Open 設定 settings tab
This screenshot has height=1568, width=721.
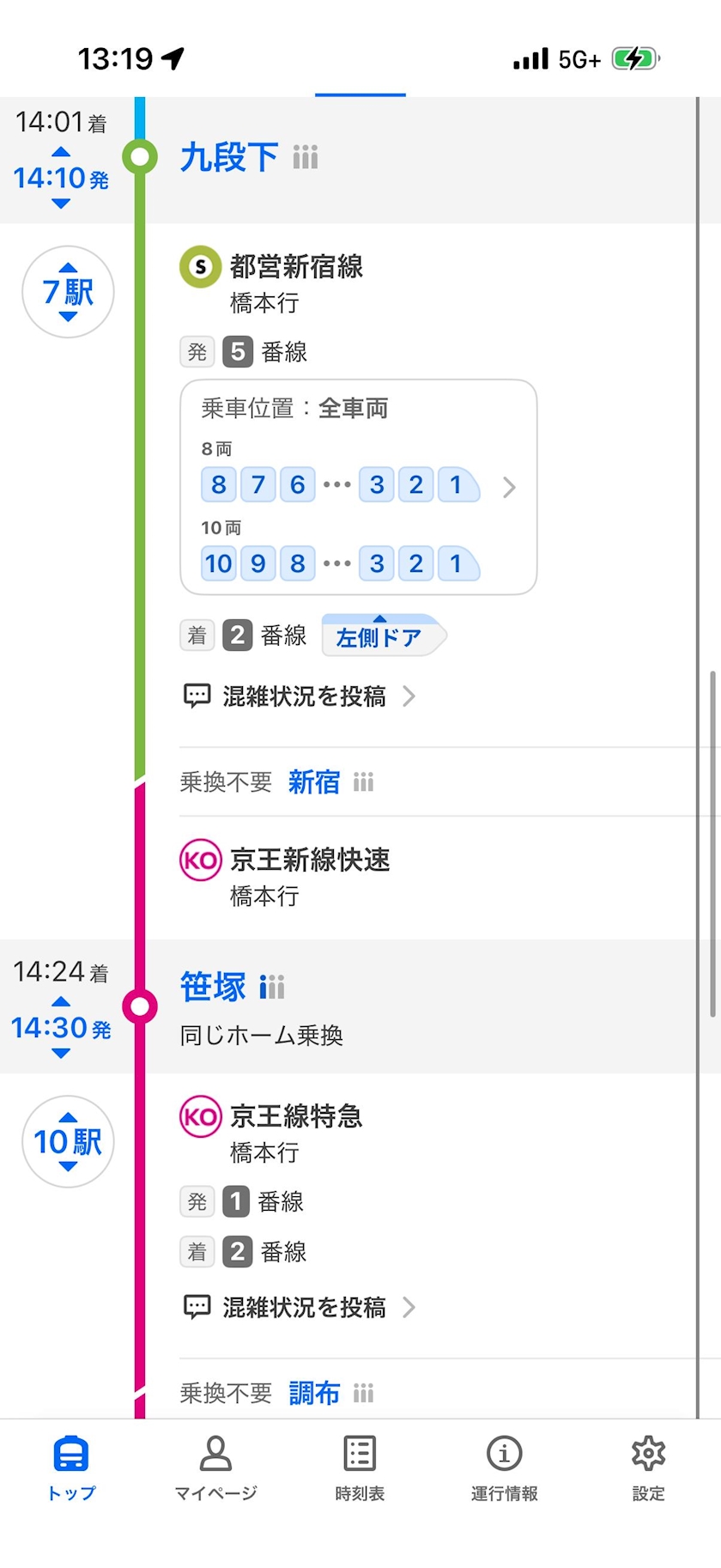[x=648, y=1468]
